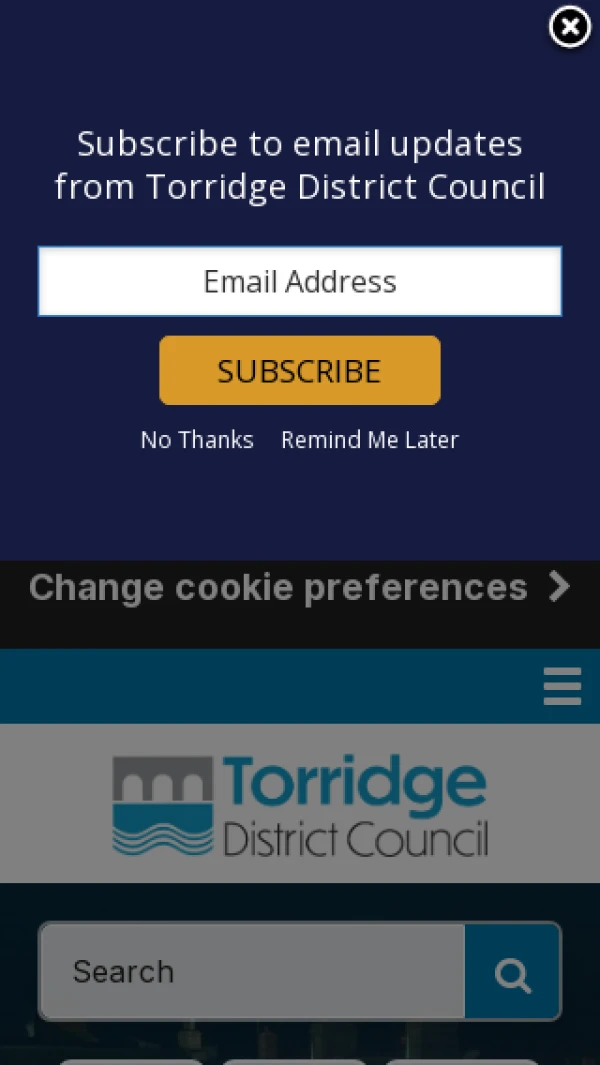Screen dimensions: 600x1065
Task: Open Change cookie preferences
Action: tap(300, 587)
